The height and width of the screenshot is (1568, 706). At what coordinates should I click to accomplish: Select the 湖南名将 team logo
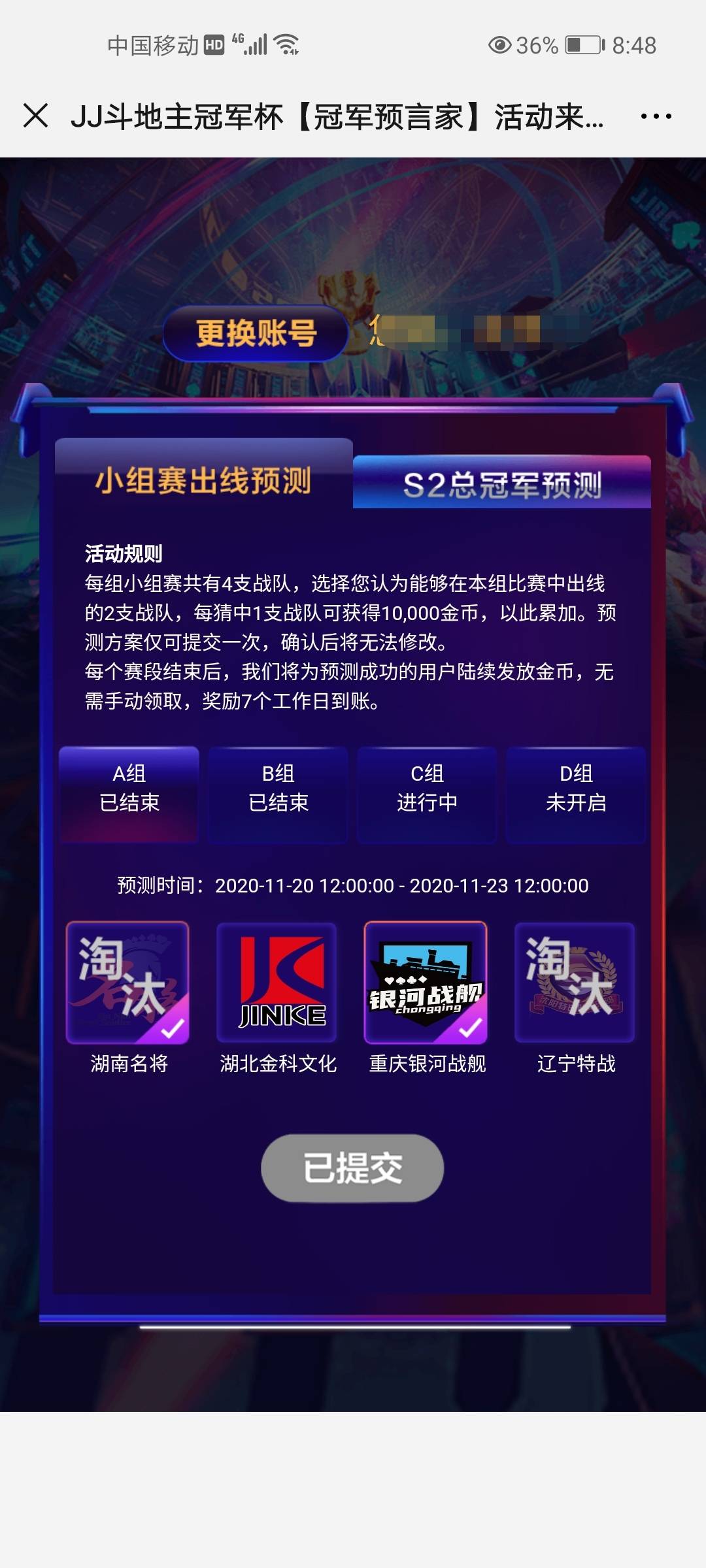coord(127,980)
